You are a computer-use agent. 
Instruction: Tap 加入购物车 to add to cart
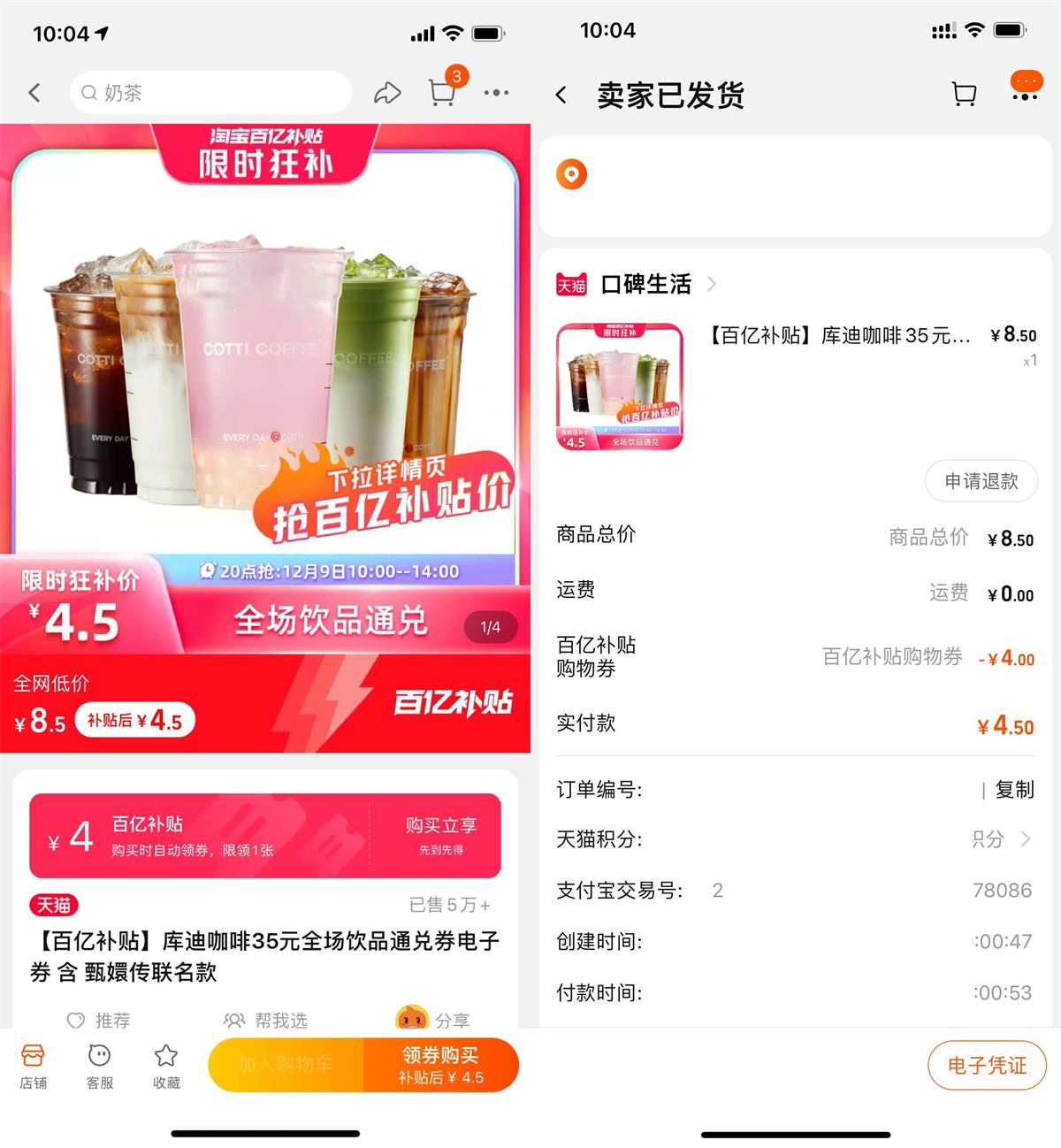[x=285, y=1064]
